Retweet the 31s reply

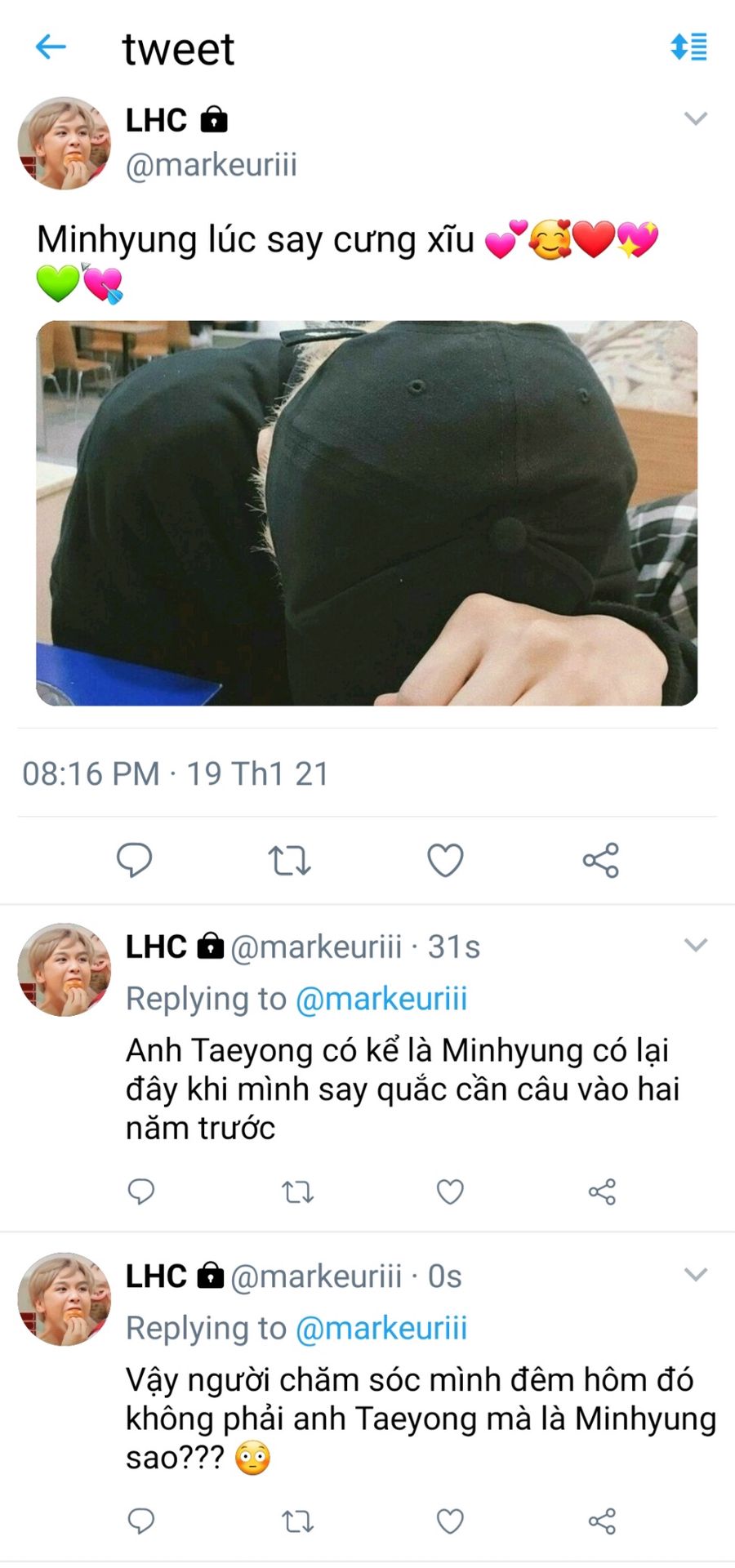pos(297,1192)
